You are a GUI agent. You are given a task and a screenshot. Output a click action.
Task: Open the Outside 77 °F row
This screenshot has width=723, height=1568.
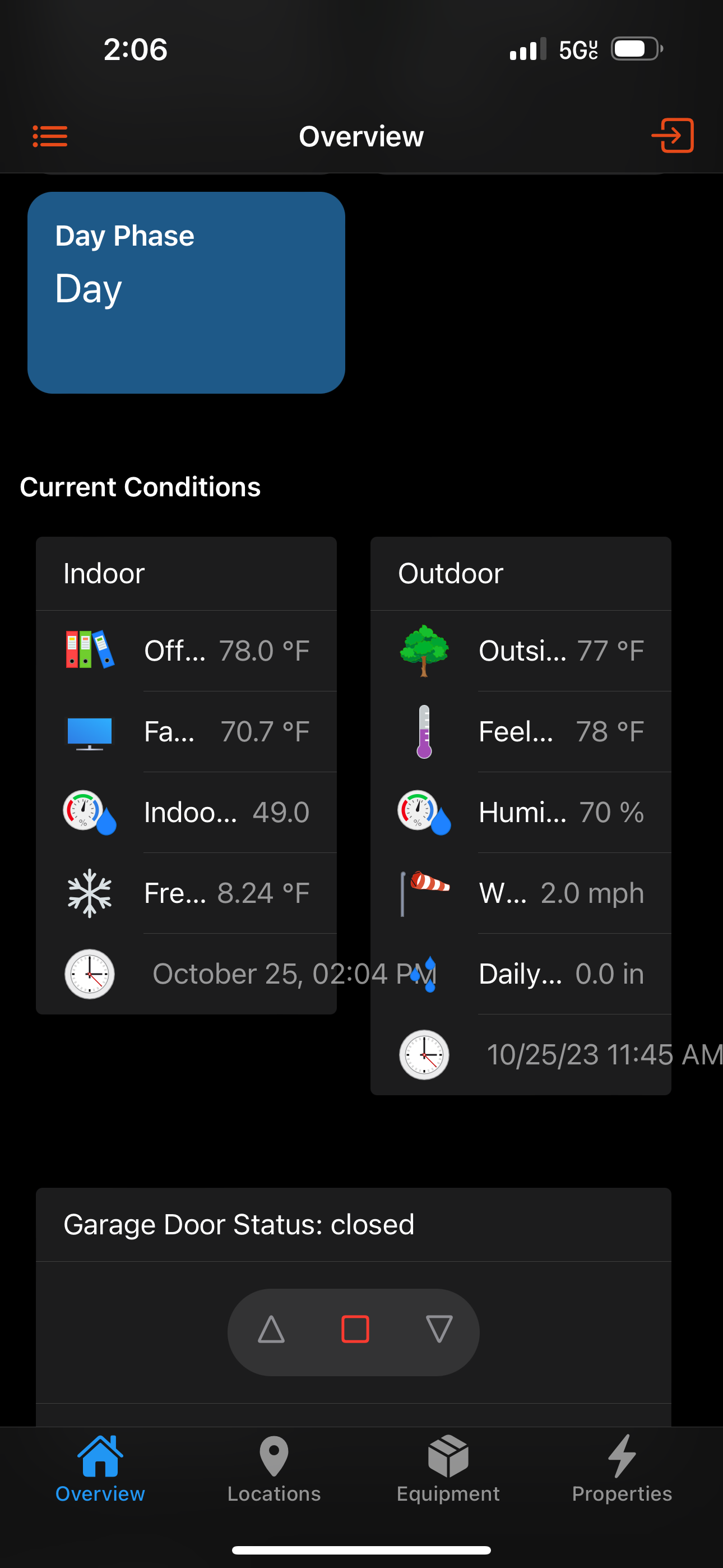521,651
